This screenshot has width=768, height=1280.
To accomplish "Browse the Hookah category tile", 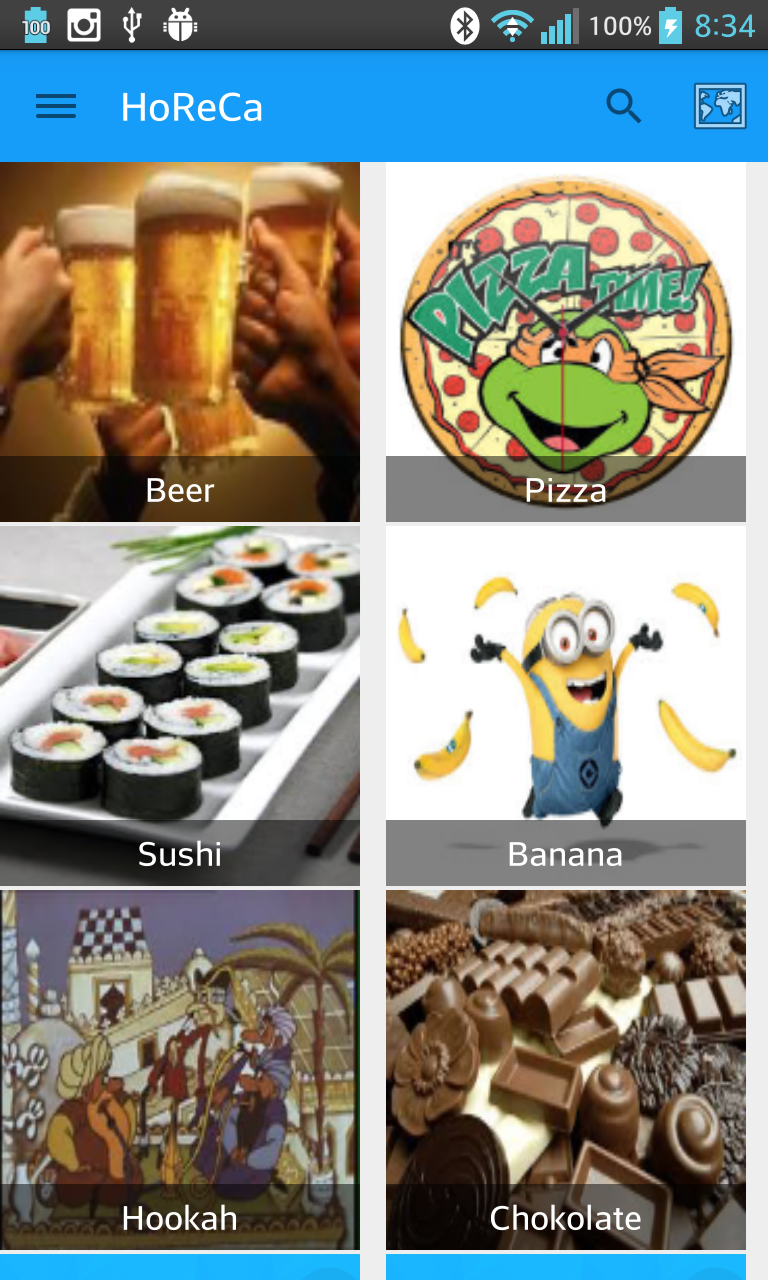I will (x=180, y=1070).
